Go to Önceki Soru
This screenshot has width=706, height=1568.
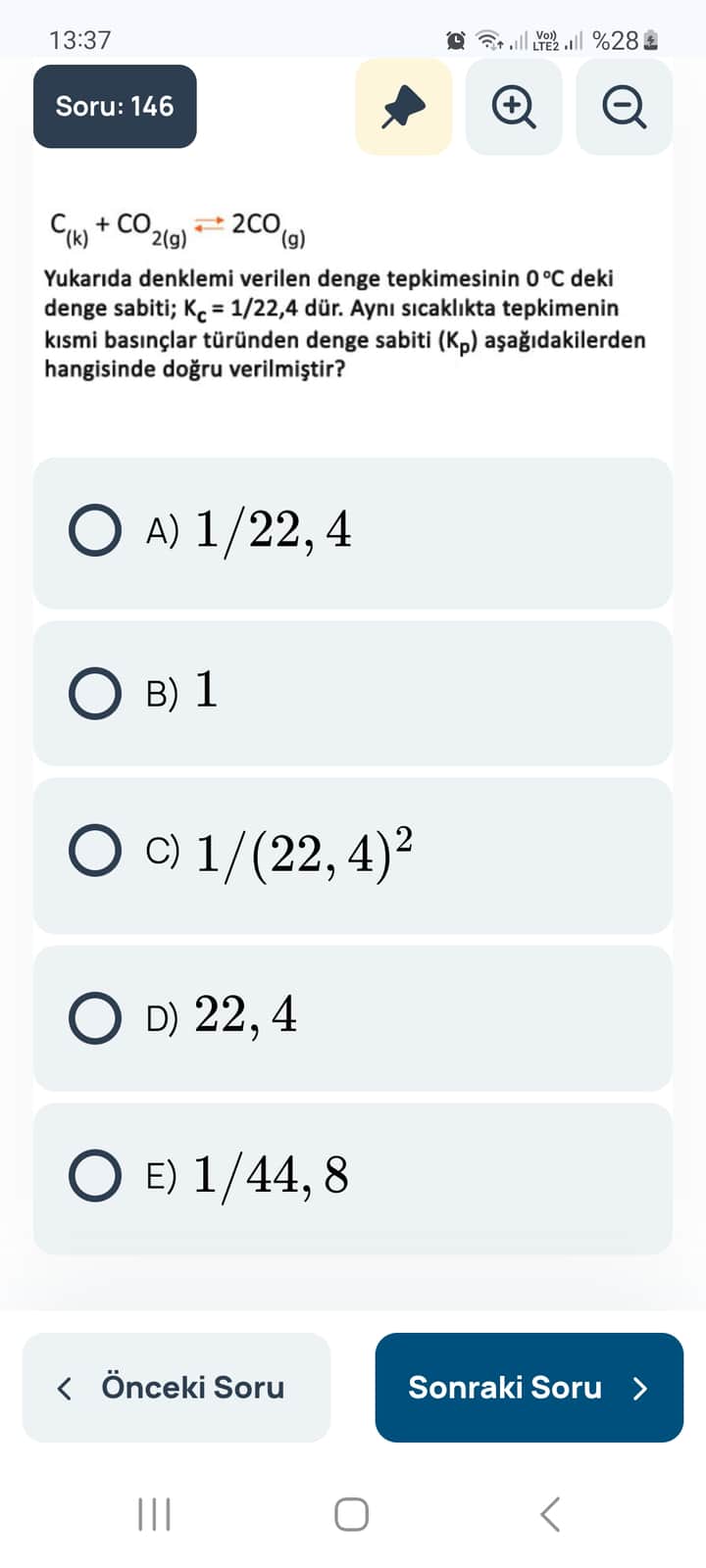[x=176, y=1388]
